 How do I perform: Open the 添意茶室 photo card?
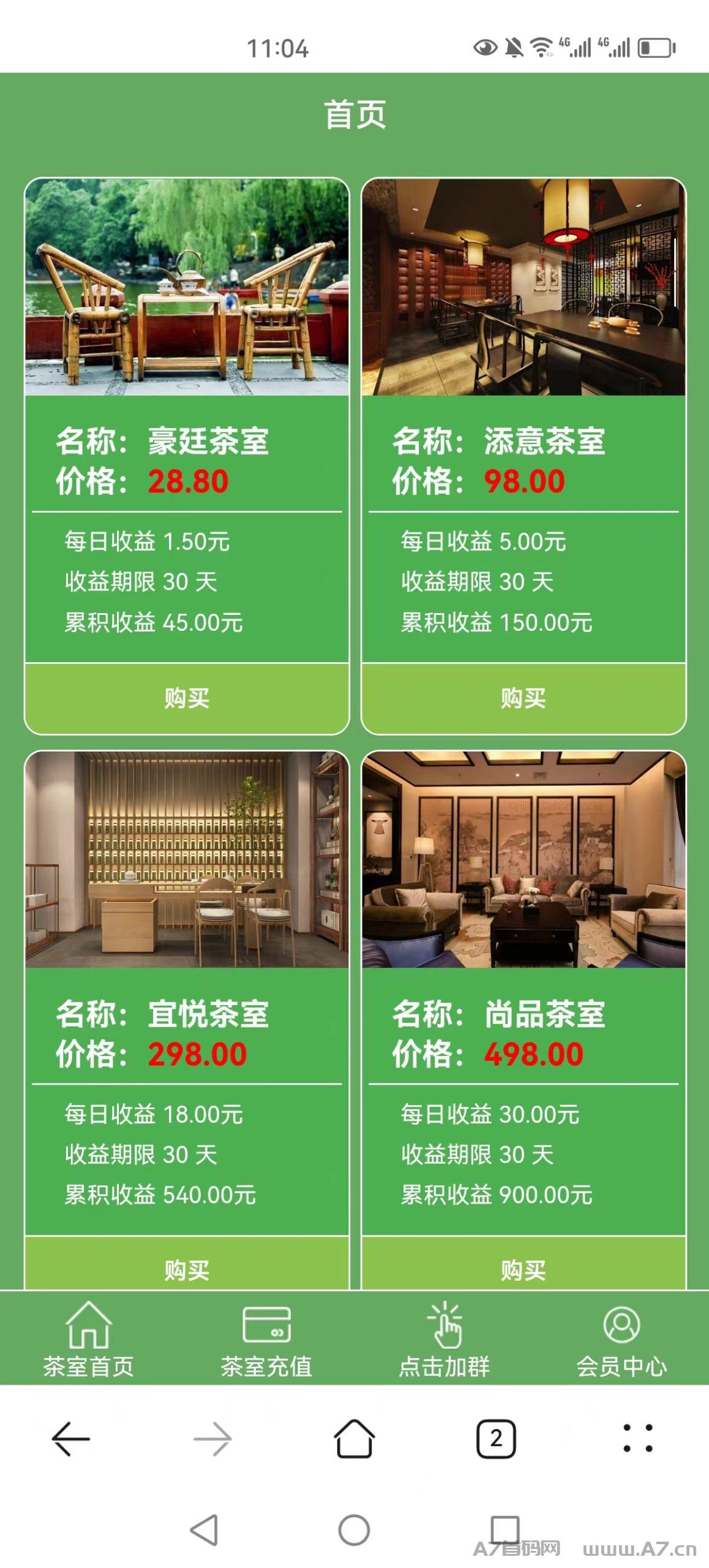[x=523, y=287]
